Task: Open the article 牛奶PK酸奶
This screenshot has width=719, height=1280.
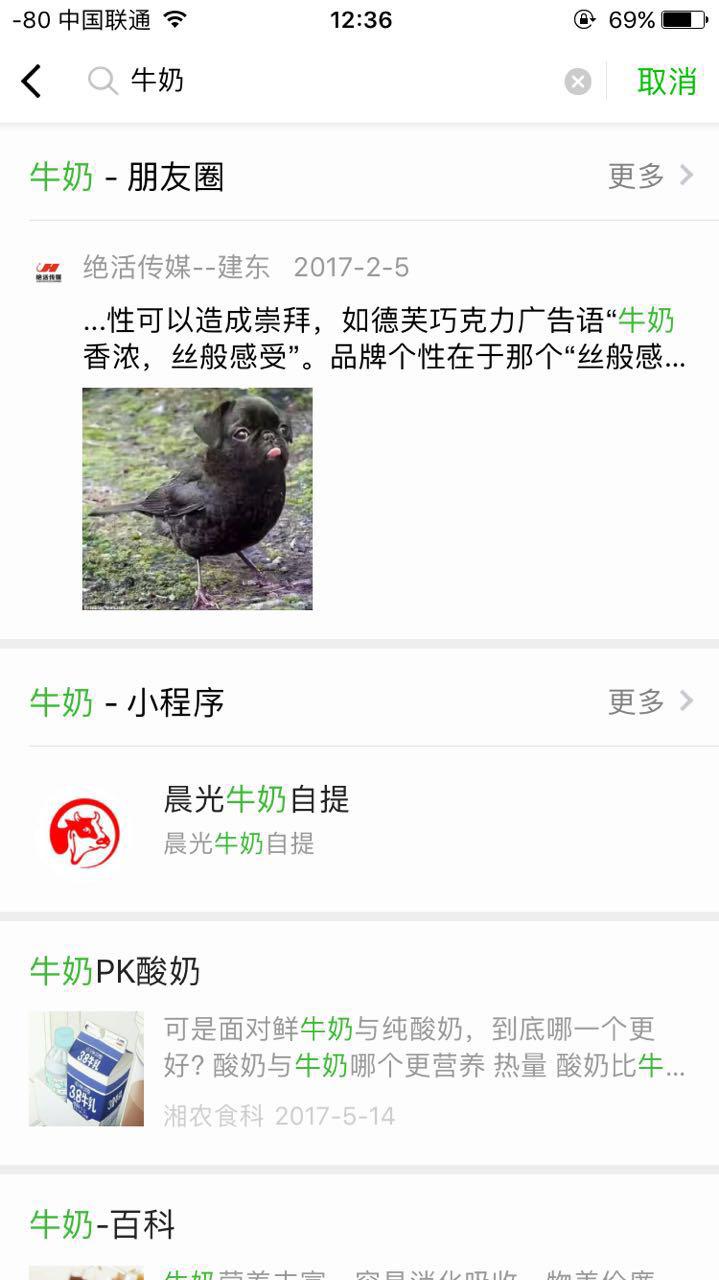Action: coord(360,1042)
